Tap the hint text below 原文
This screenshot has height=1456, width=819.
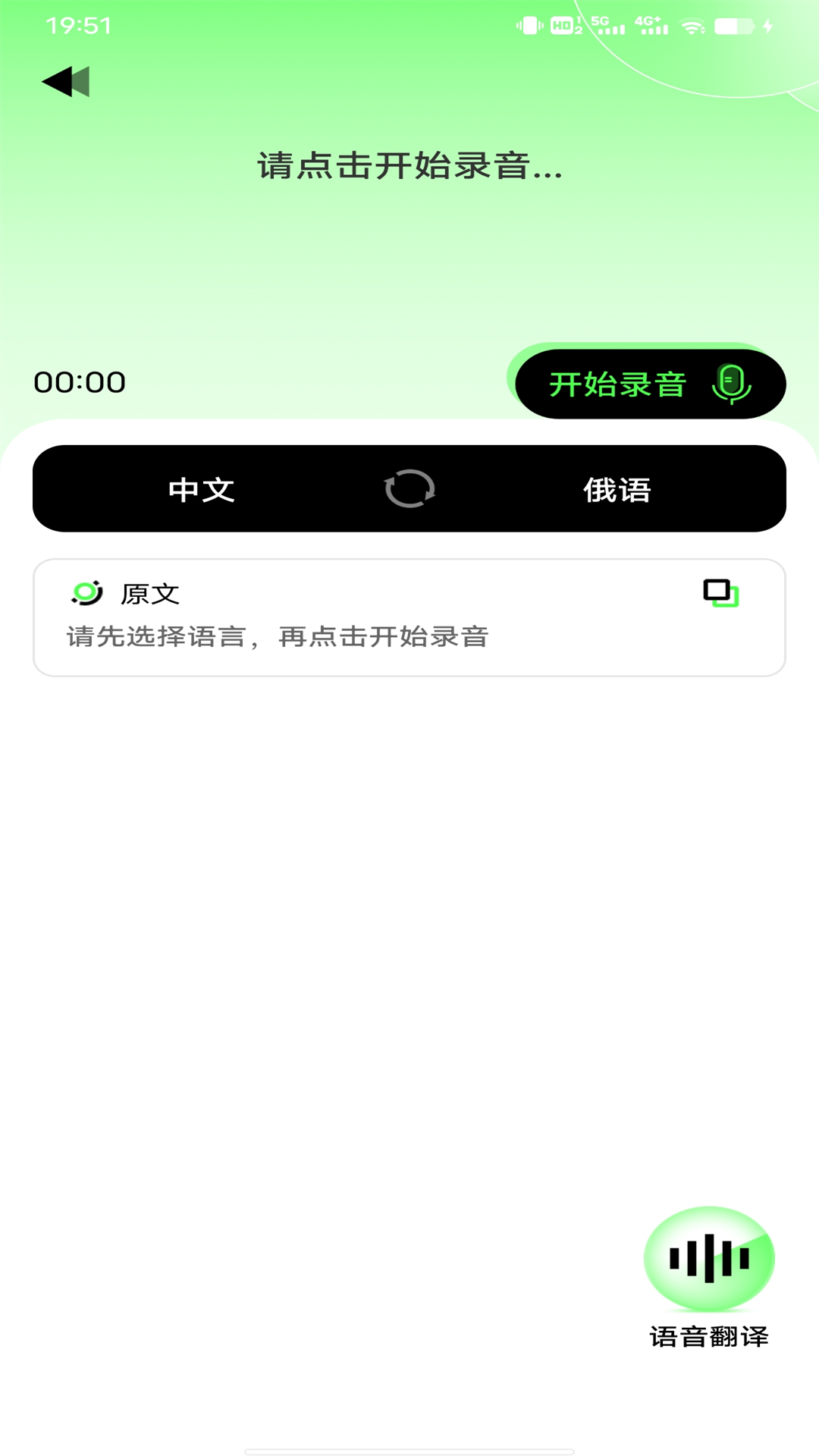point(278,638)
